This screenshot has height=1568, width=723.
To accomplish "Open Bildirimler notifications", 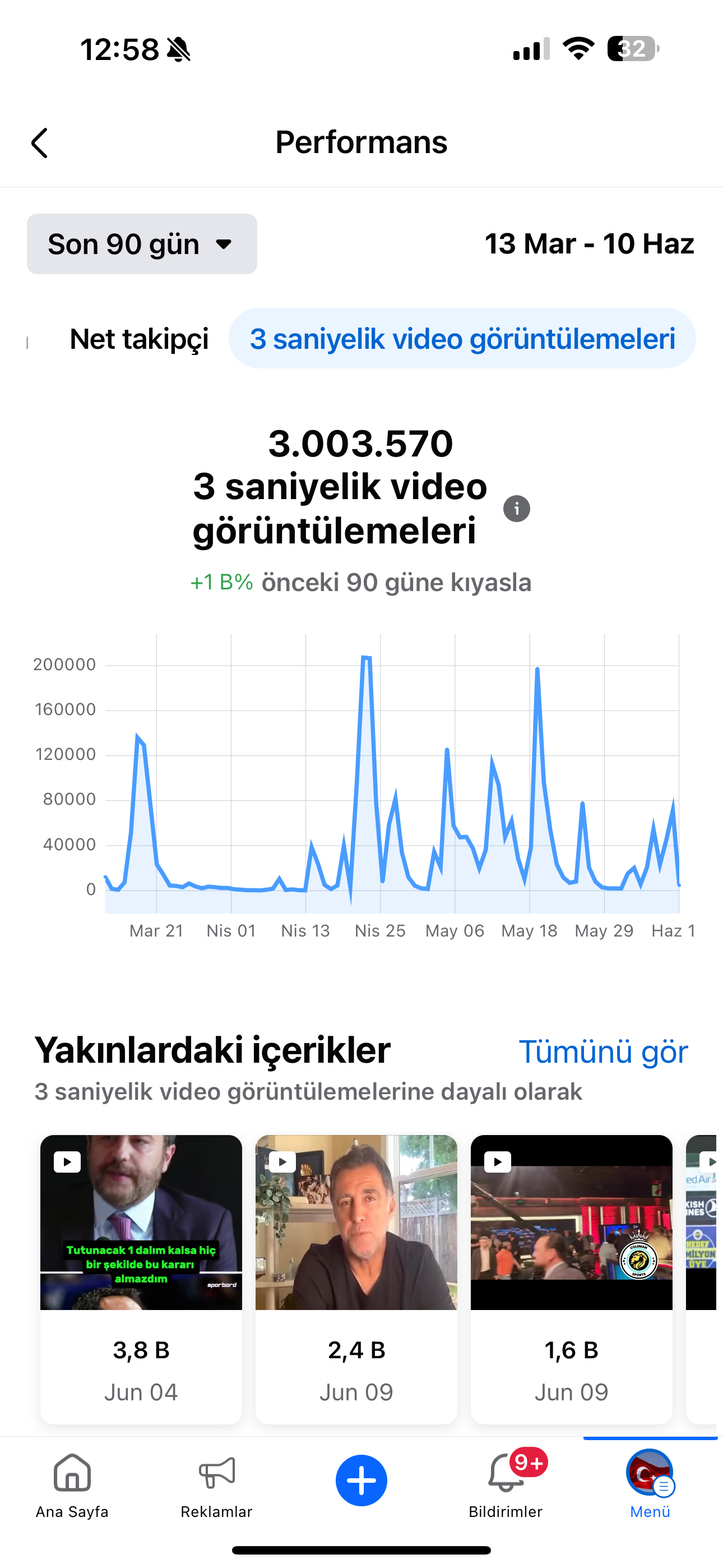I will click(x=506, y=1485).
